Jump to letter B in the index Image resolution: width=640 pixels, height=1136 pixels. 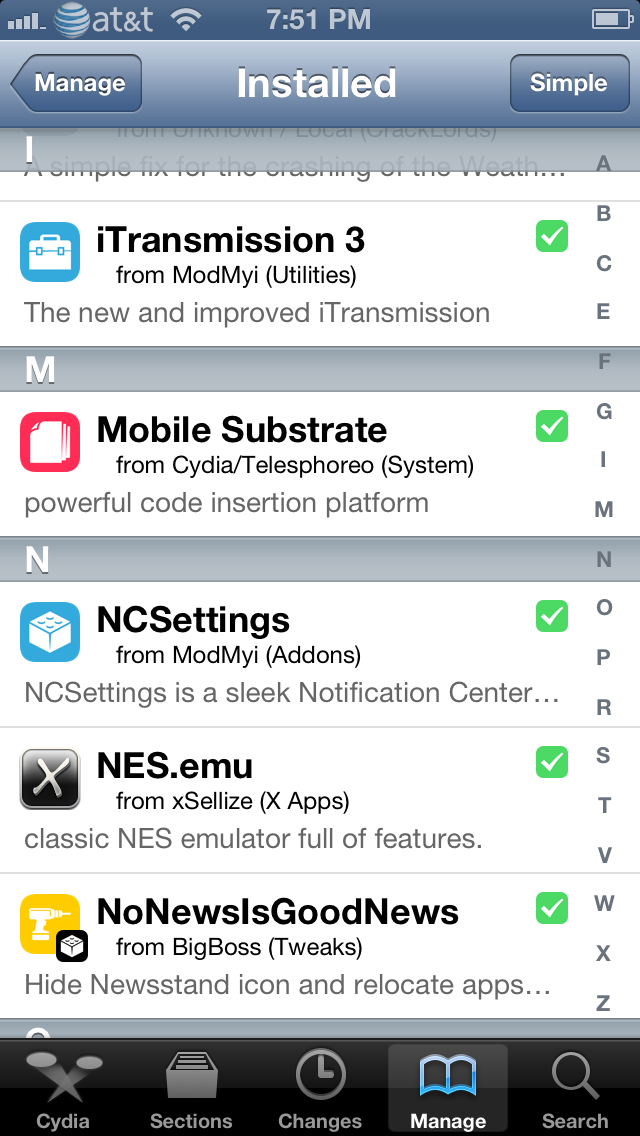[x=603, y=214]
